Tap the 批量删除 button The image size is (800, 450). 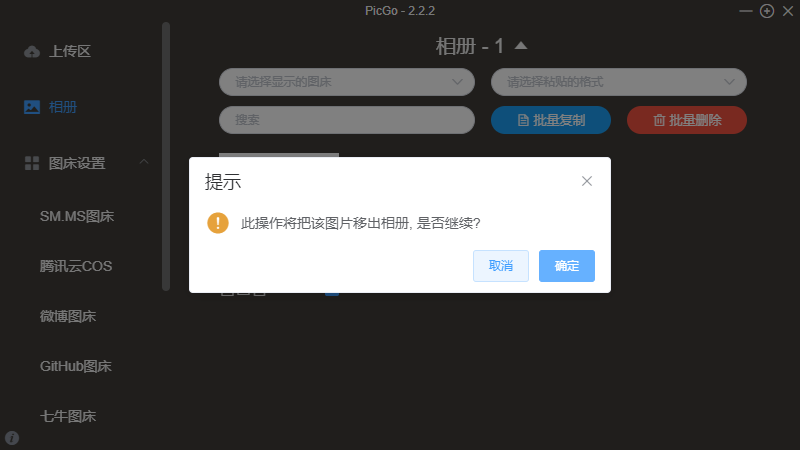click(686, 120)
